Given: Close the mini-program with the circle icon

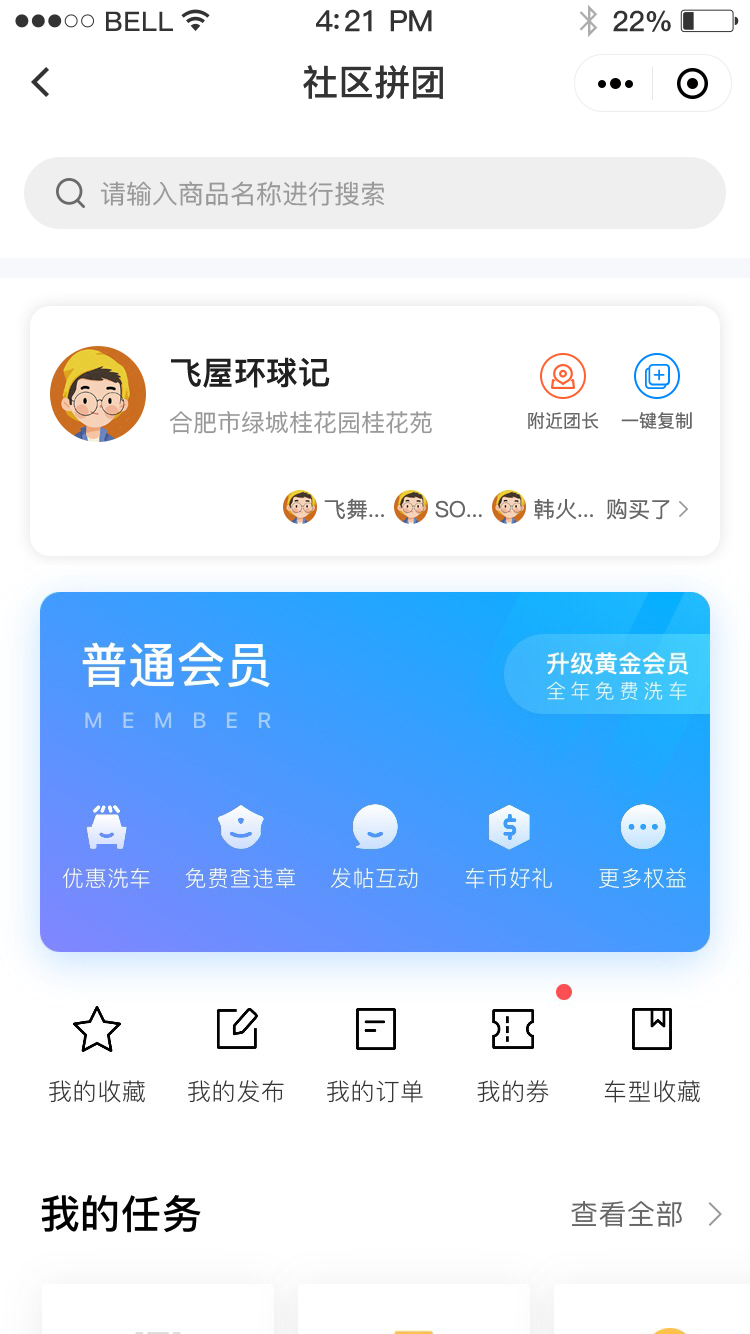Looking at the screenshot, I should (x=692, y=84).
